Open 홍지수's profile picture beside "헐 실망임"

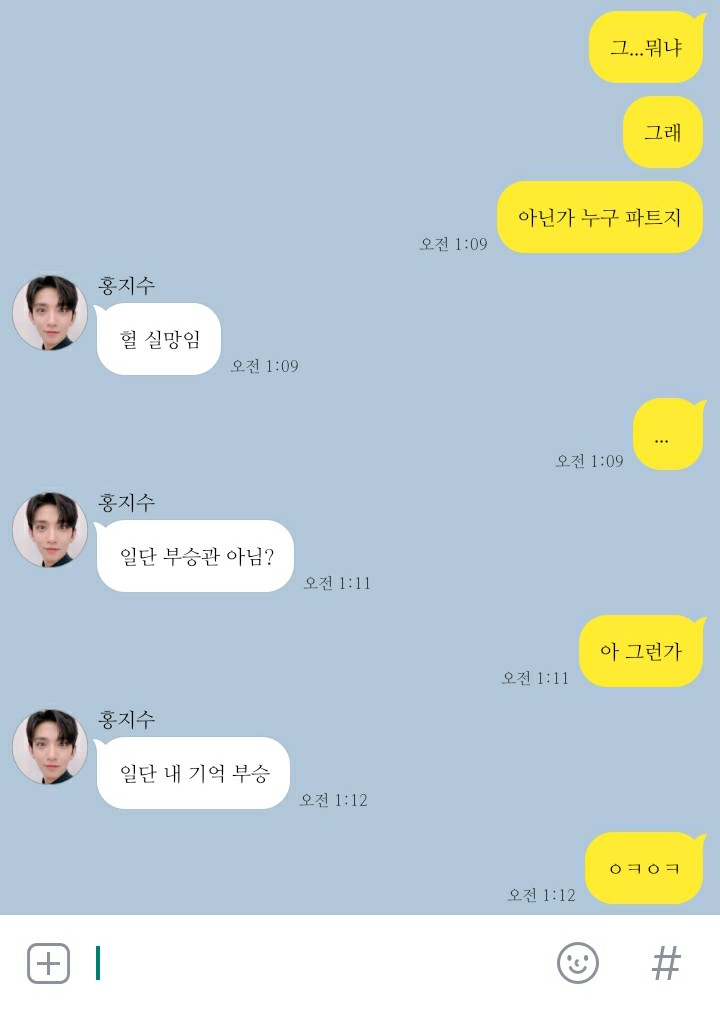click(x=50, y=313)
